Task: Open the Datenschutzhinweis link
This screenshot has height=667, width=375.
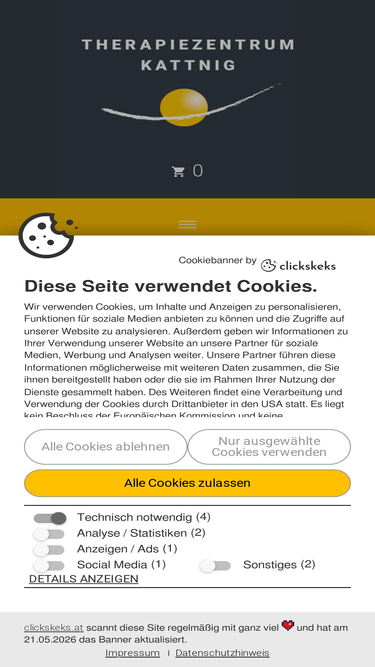Action: click(222, 653)
